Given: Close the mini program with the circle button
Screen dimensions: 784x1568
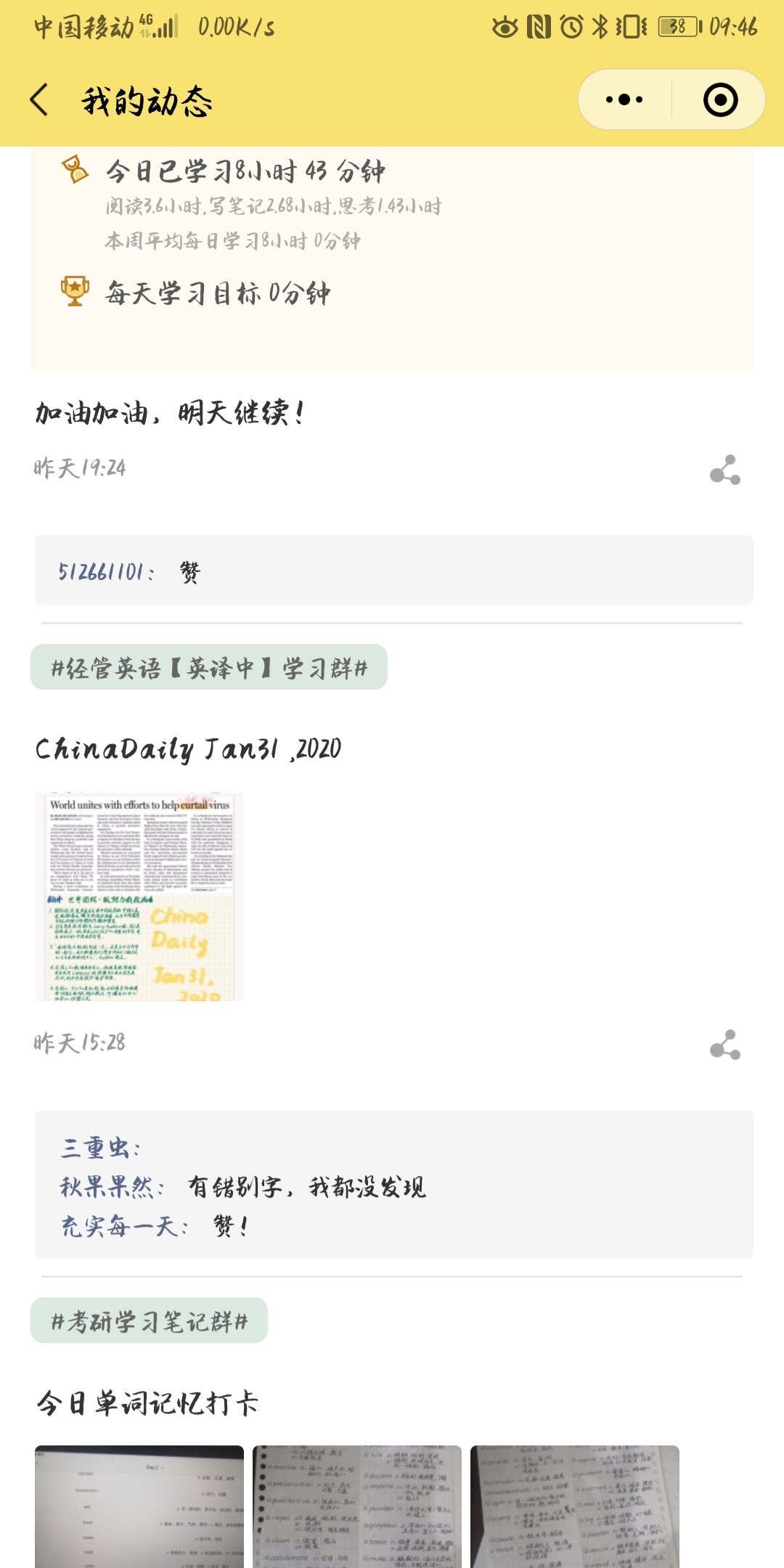Looking at the screenshot, I should coord(720,100).
